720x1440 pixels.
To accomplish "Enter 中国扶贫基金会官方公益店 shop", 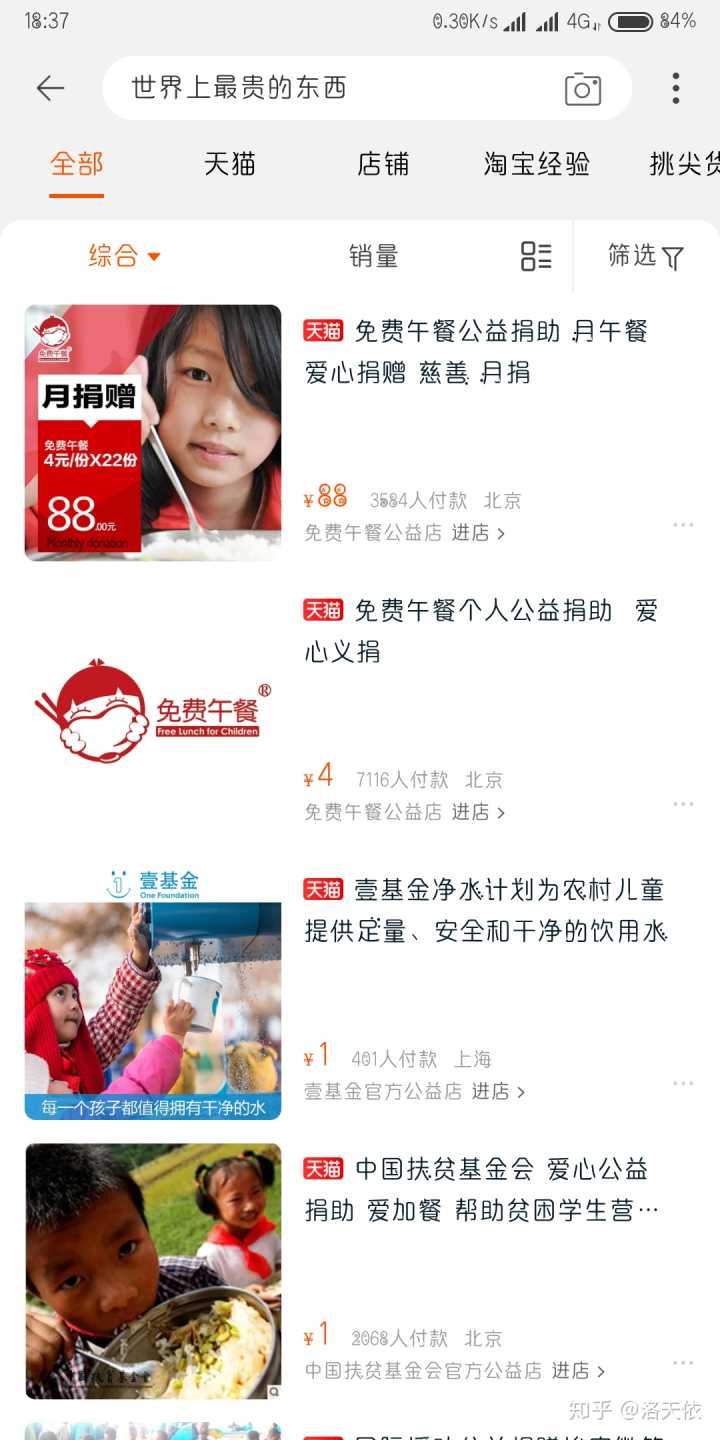I will click(x=578, y=1370).
